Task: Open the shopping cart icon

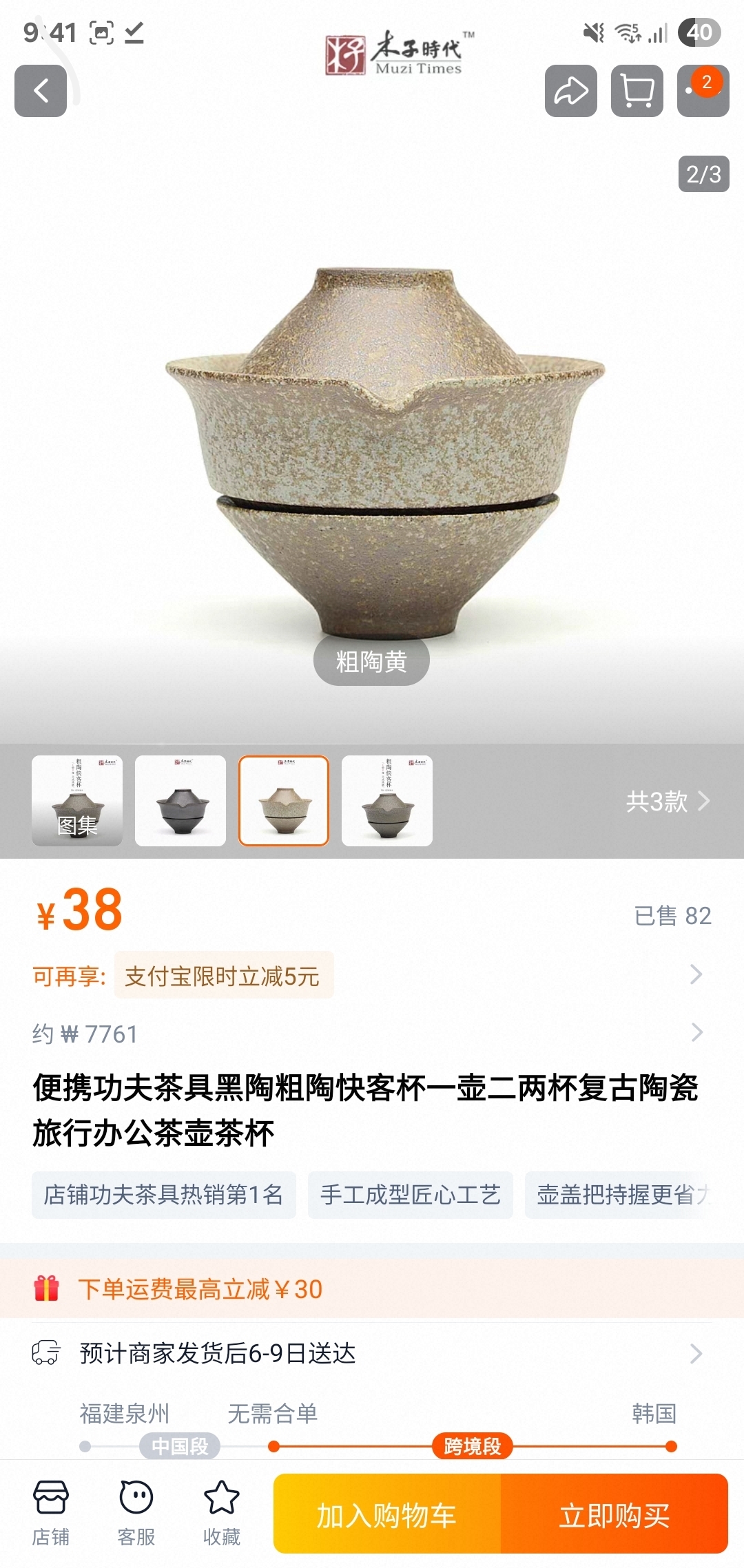Action: pos(637,91)
